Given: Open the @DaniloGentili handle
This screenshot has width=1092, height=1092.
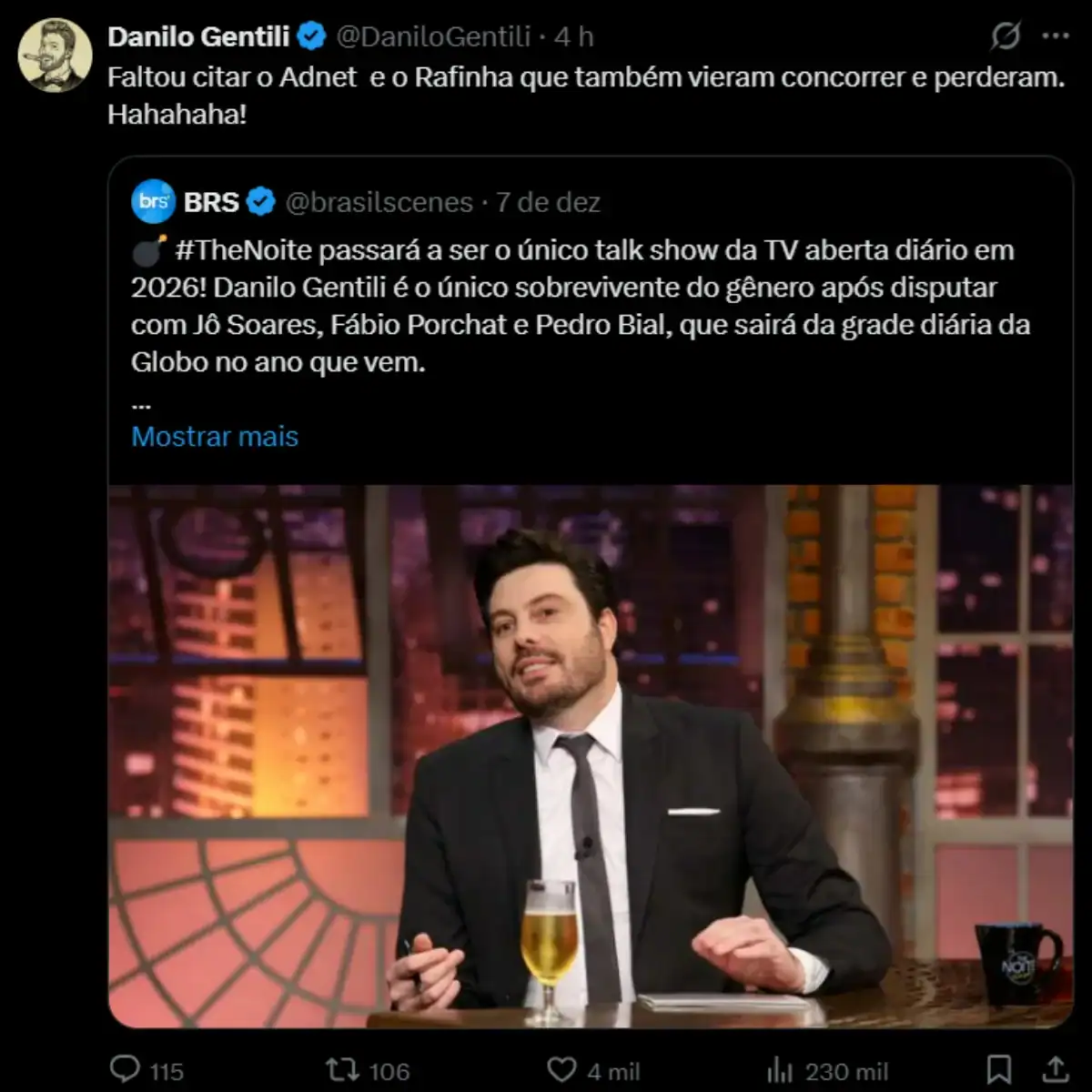Looking at the screenshot, I should (433, 36).
